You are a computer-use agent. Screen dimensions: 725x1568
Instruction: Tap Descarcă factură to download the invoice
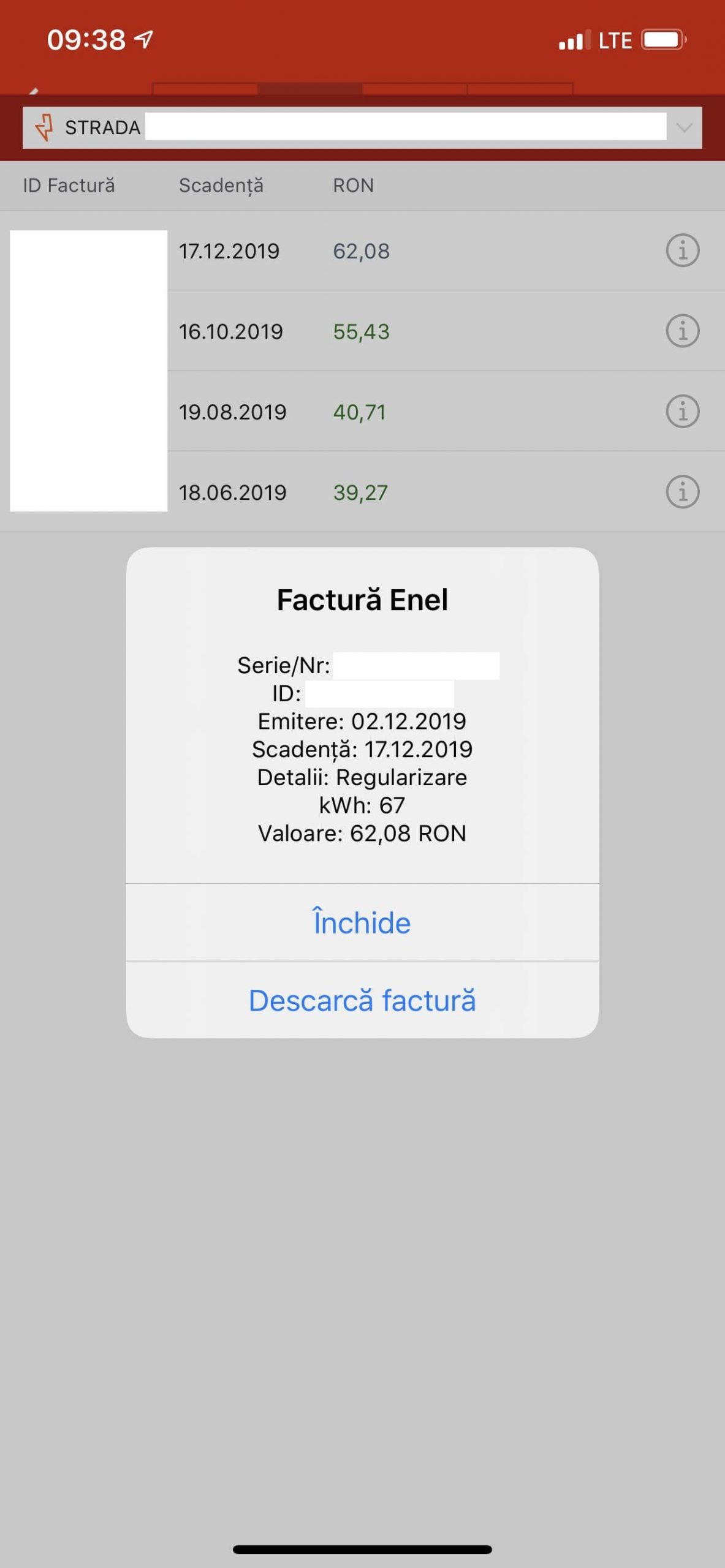click(362, 1000)
